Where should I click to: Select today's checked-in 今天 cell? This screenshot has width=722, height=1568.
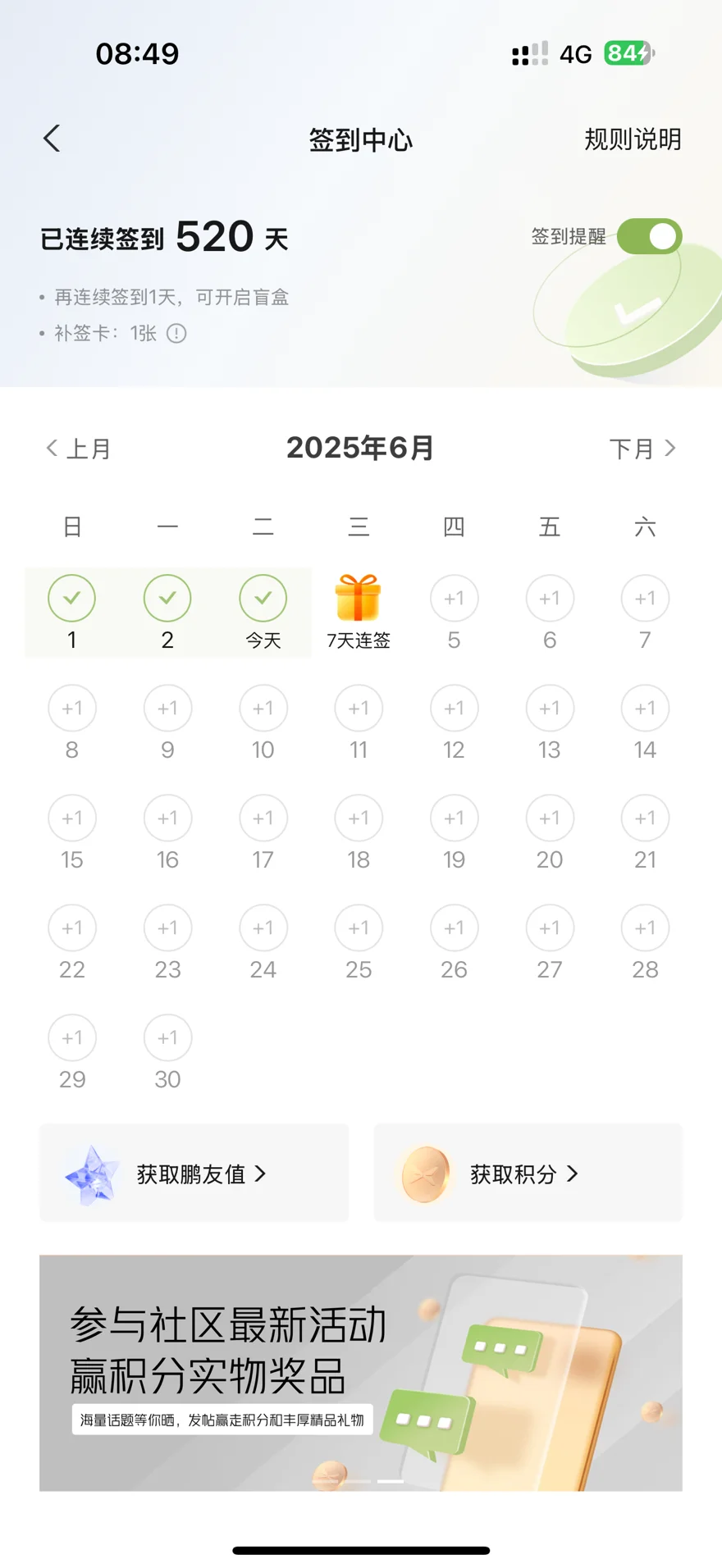point(263,612)
